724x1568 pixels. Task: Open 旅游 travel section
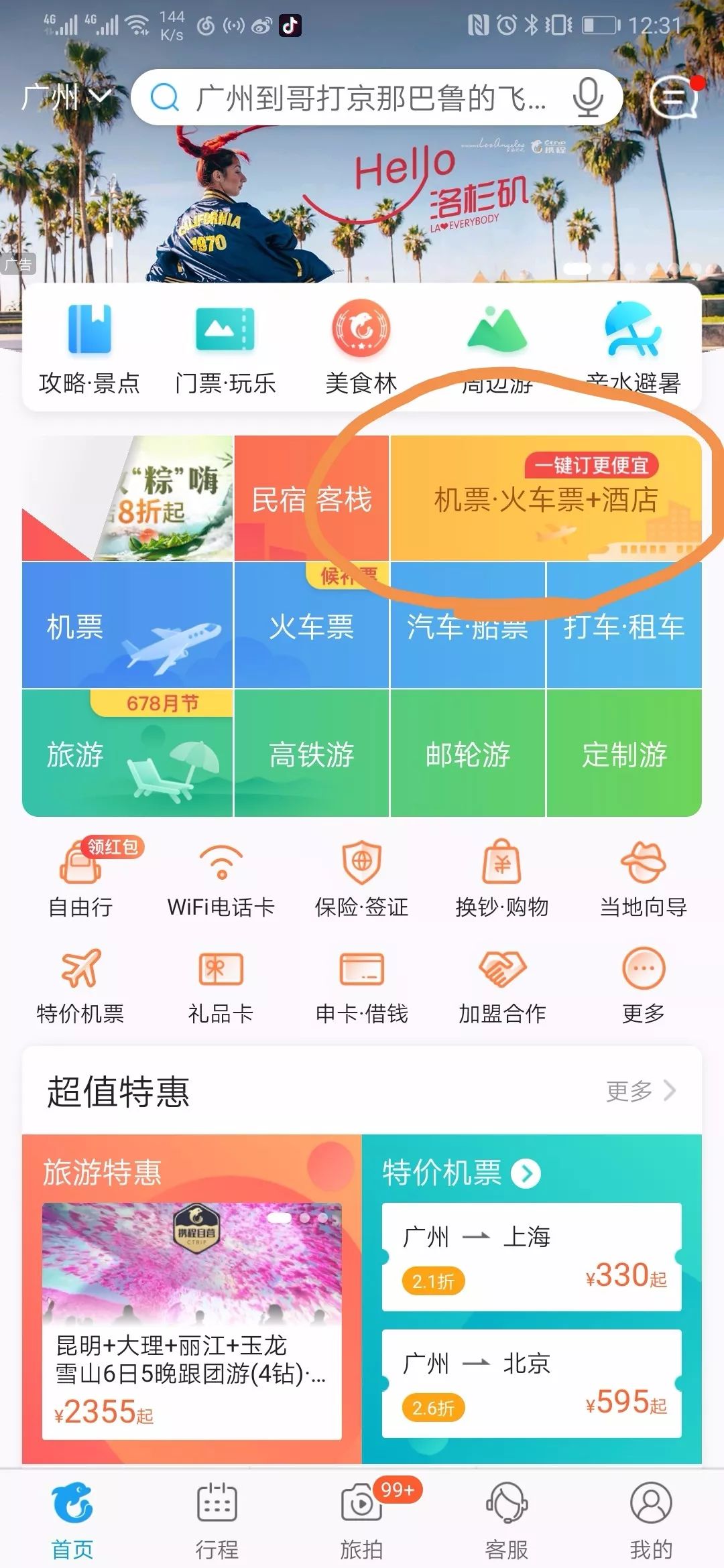[x=127, y=753]
